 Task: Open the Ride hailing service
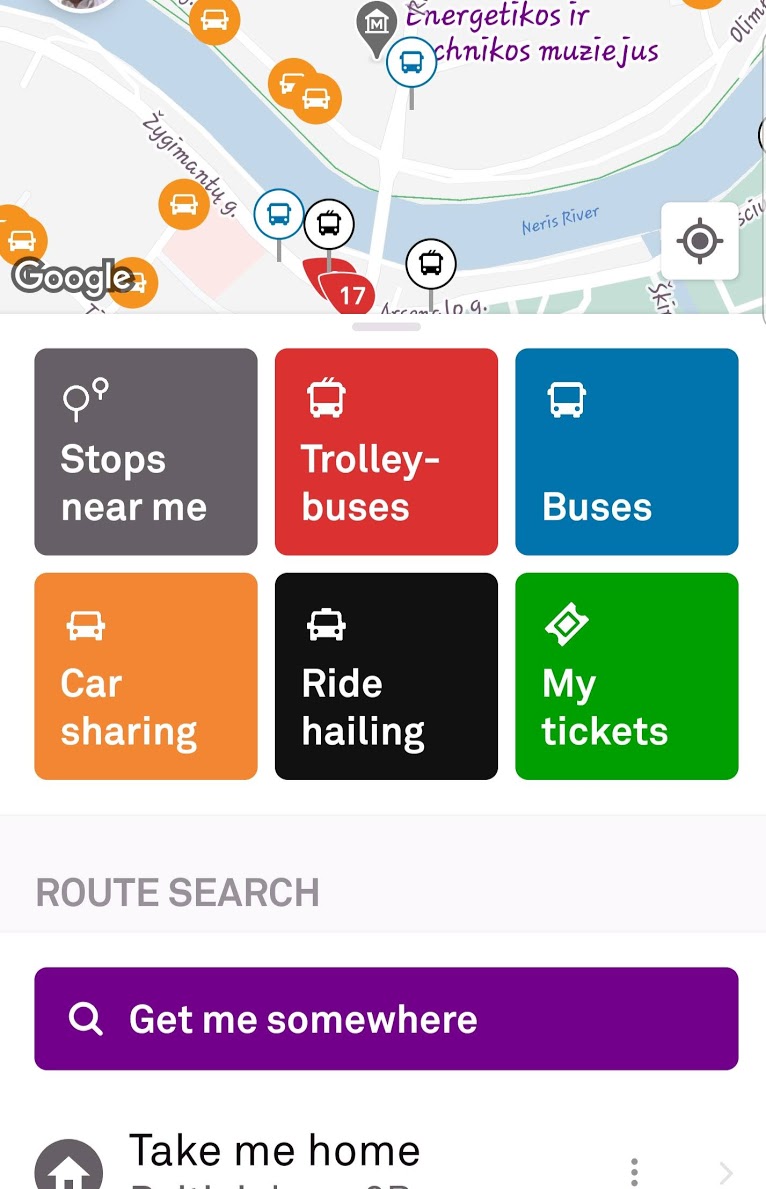click(386, 676)
